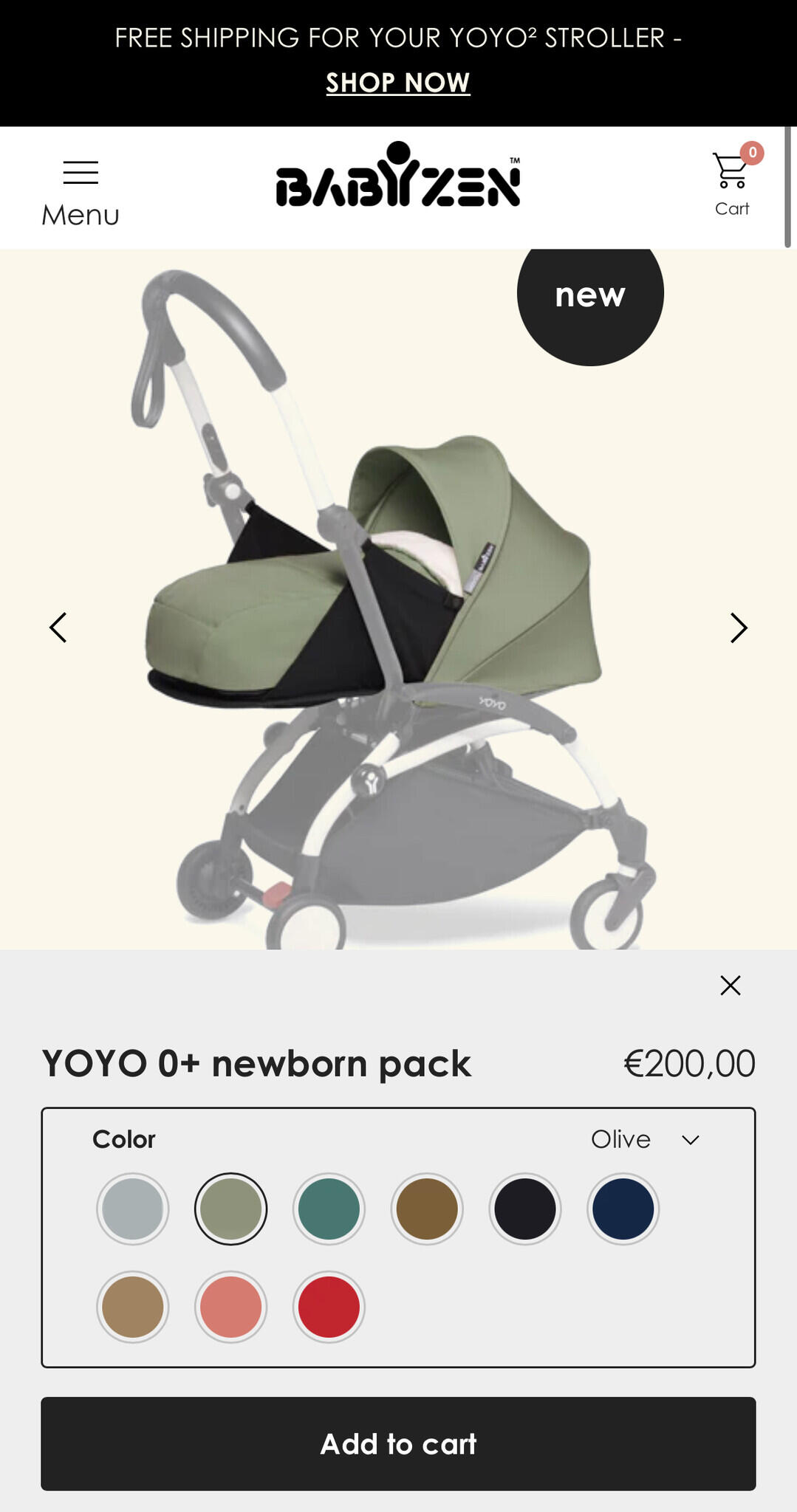797x1512 pixels.
Task: Close the product options panel
Action: click(x=730, y=985)
